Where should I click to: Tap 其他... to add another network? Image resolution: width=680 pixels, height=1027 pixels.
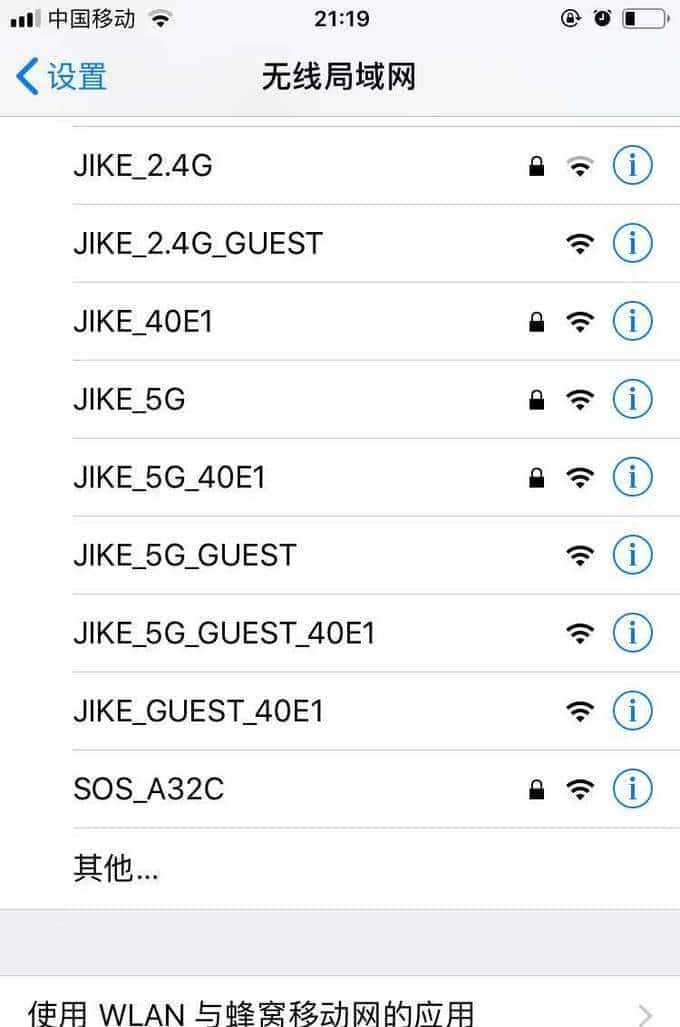click(116, 868)
